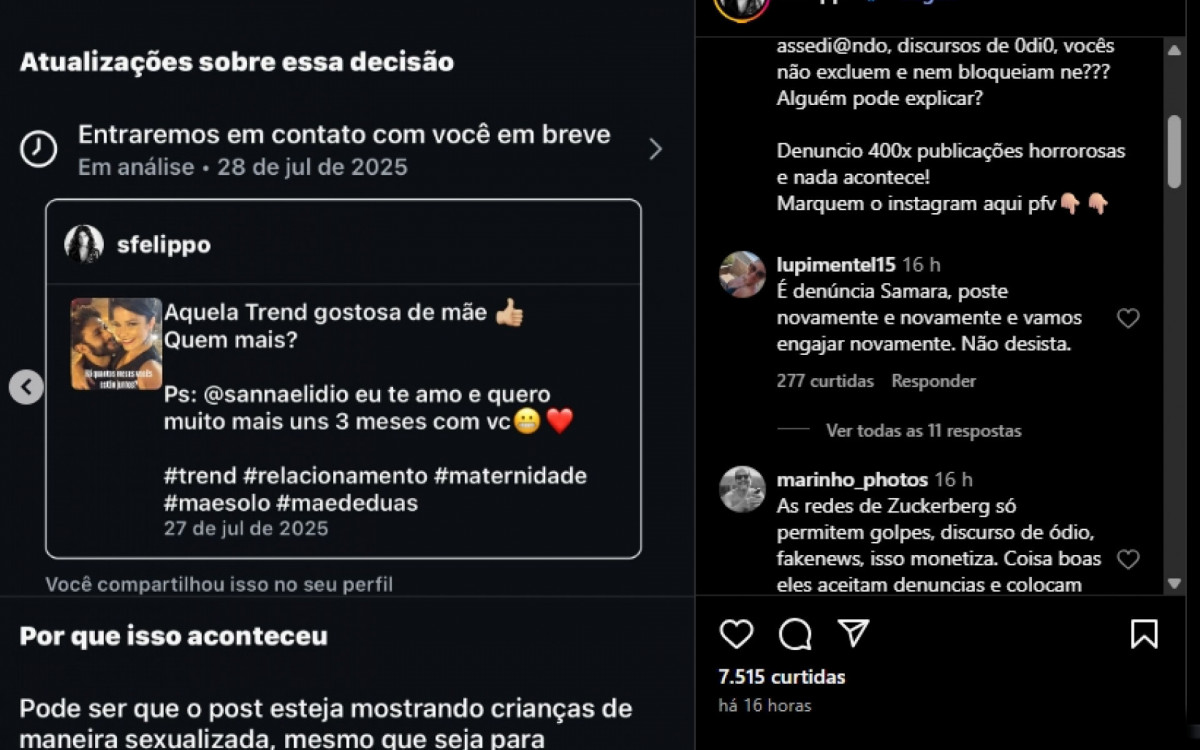
Task: Open lupimentel15's avatar picture
Action: [742, 274]
